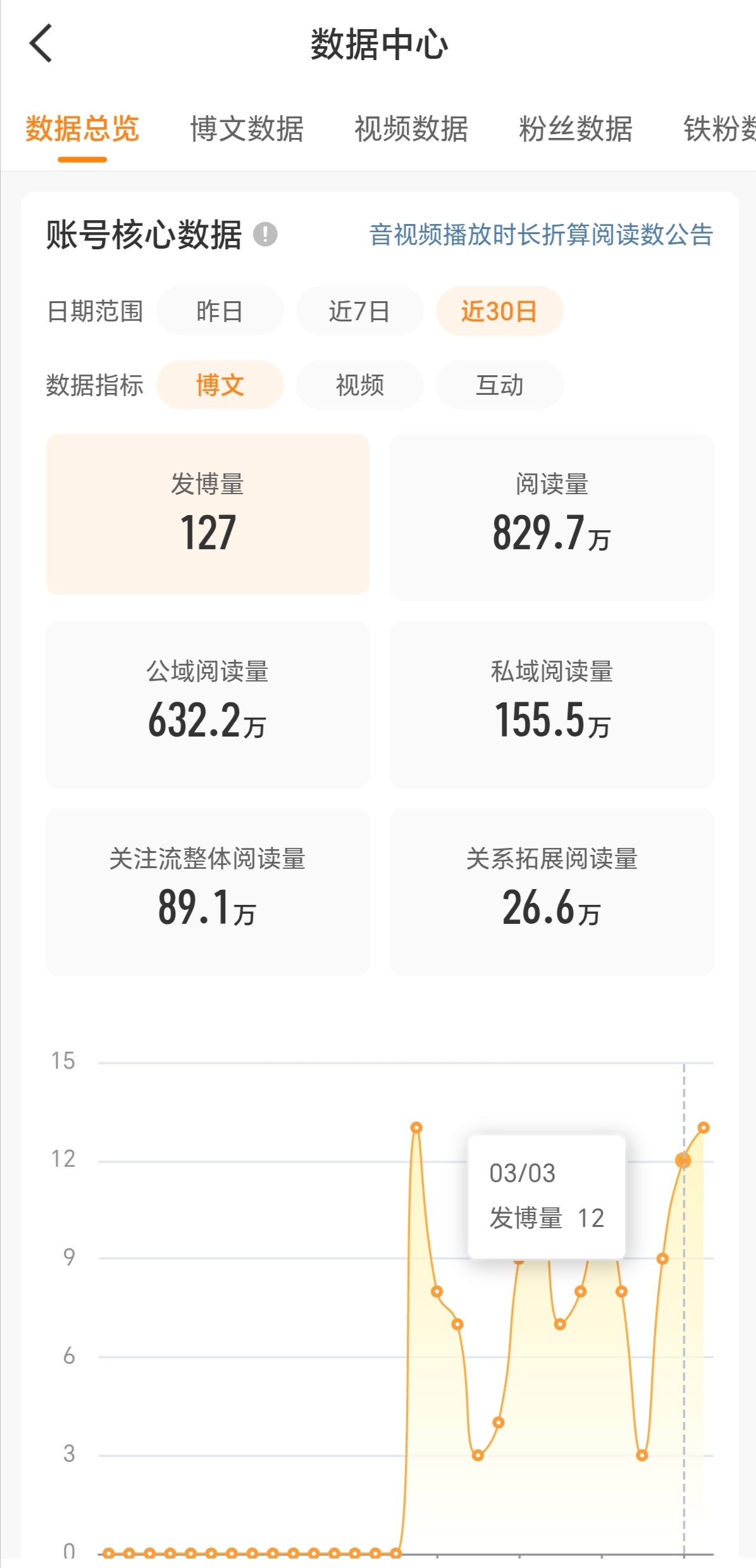Switch data indicator to 互动

click(499, 385)
